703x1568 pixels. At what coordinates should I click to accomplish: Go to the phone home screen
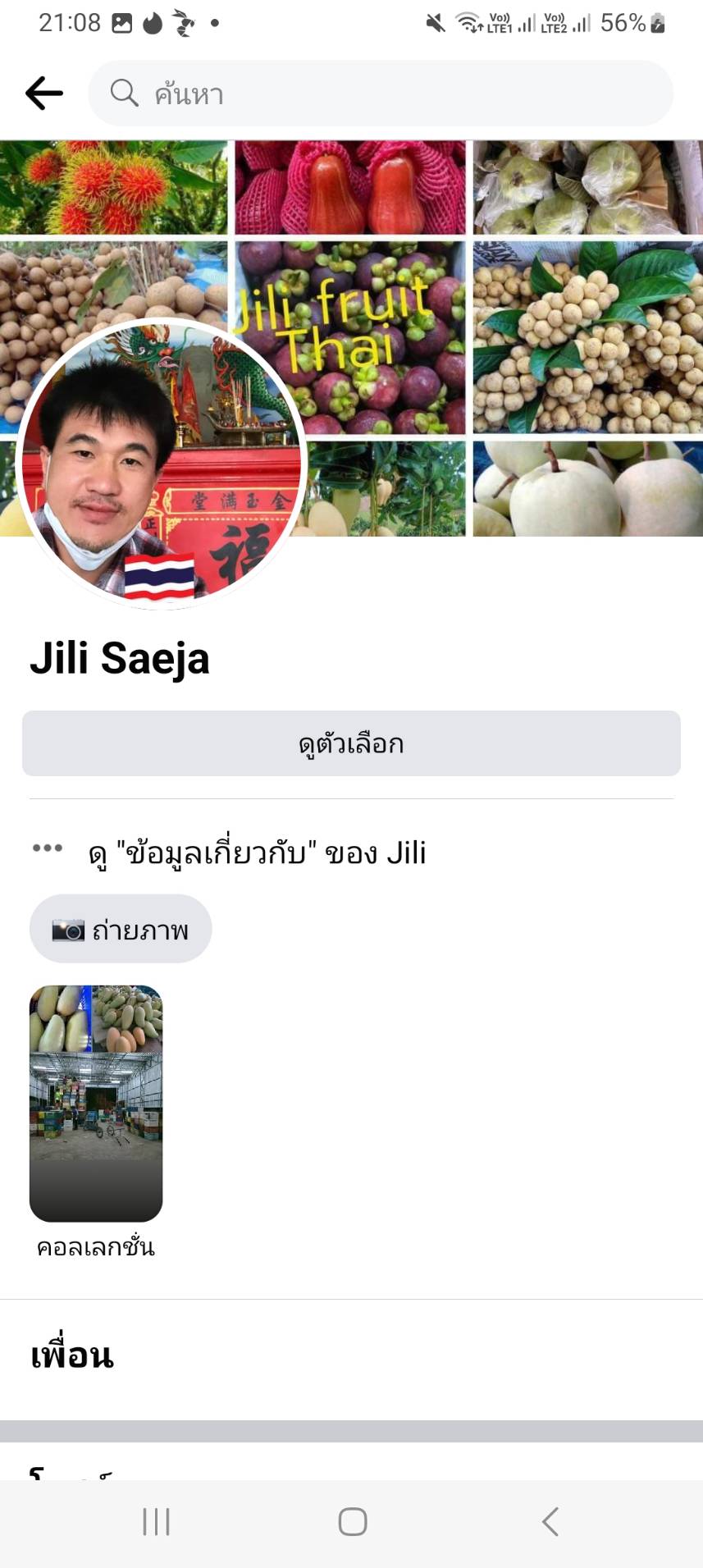pyautogui.click(x=352, y=1521)
